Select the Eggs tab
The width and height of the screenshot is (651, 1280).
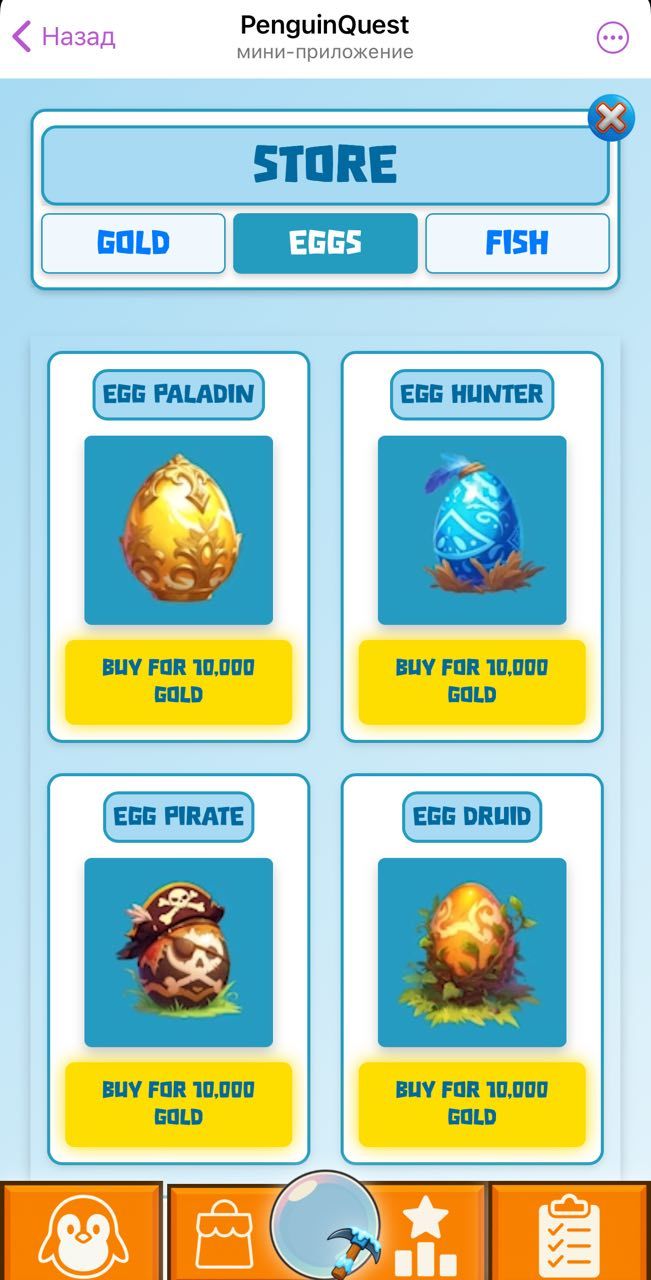coord(325,243)
